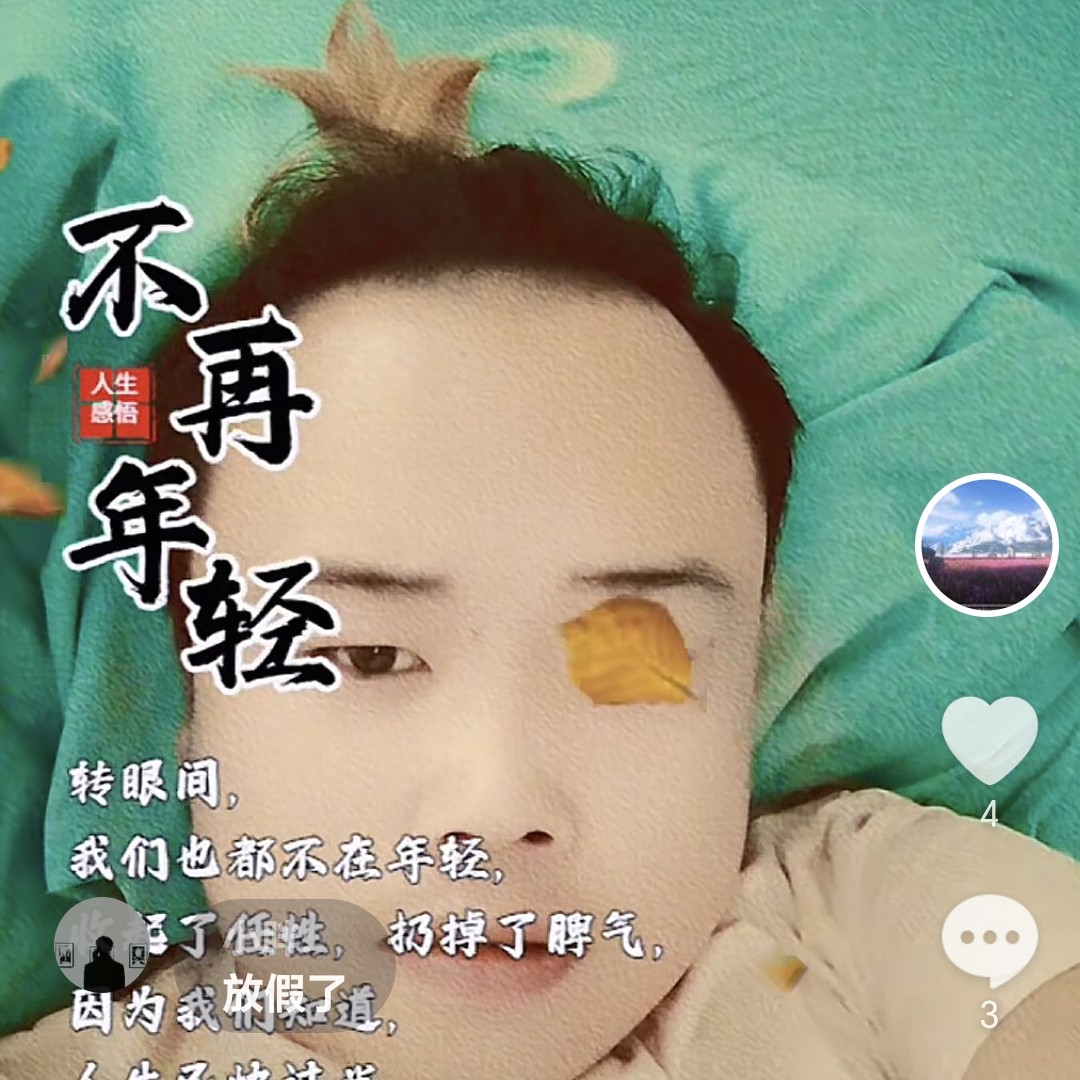Open the comments speech bubble

click(989, 941)
